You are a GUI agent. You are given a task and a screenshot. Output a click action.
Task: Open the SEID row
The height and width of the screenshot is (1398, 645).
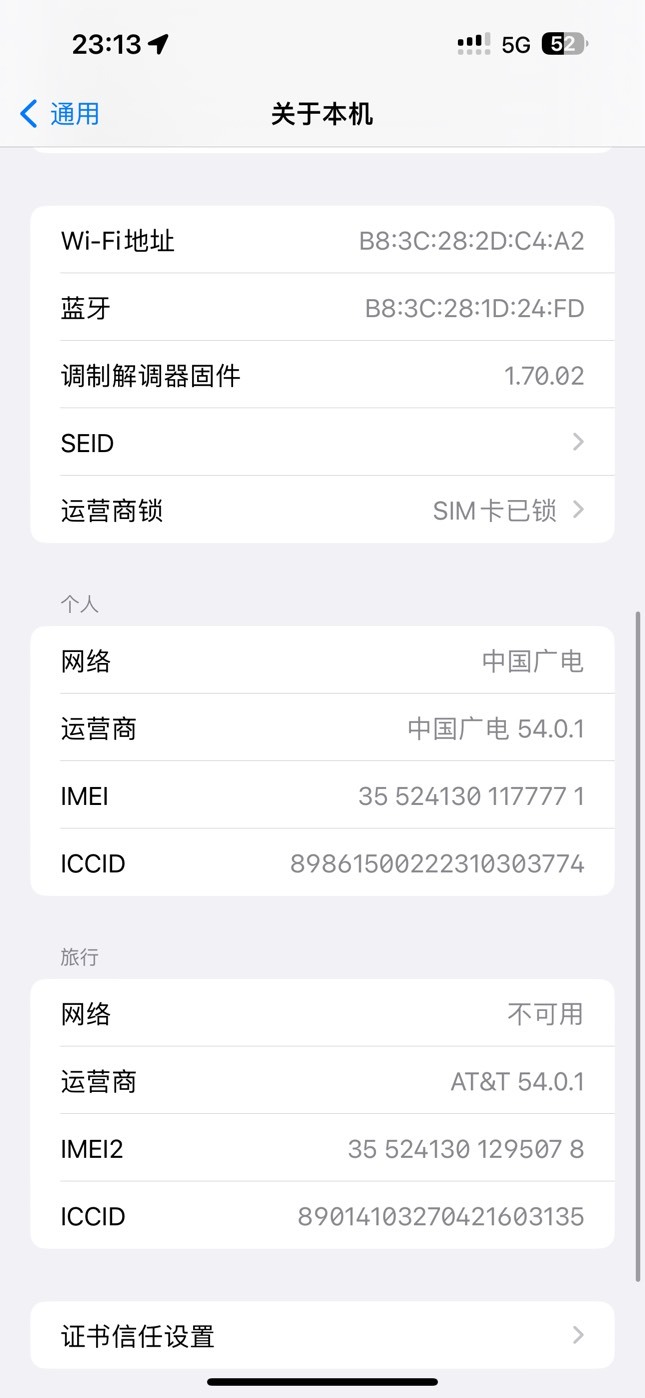tap(322, 442)
